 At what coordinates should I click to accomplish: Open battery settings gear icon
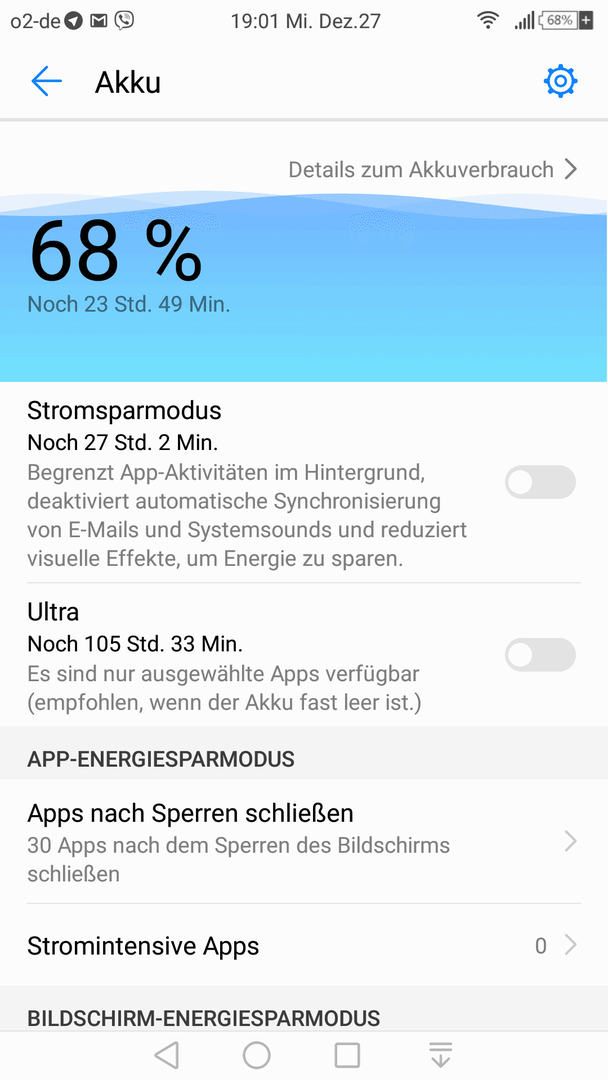pyautogui.click(x=560, y=81)
